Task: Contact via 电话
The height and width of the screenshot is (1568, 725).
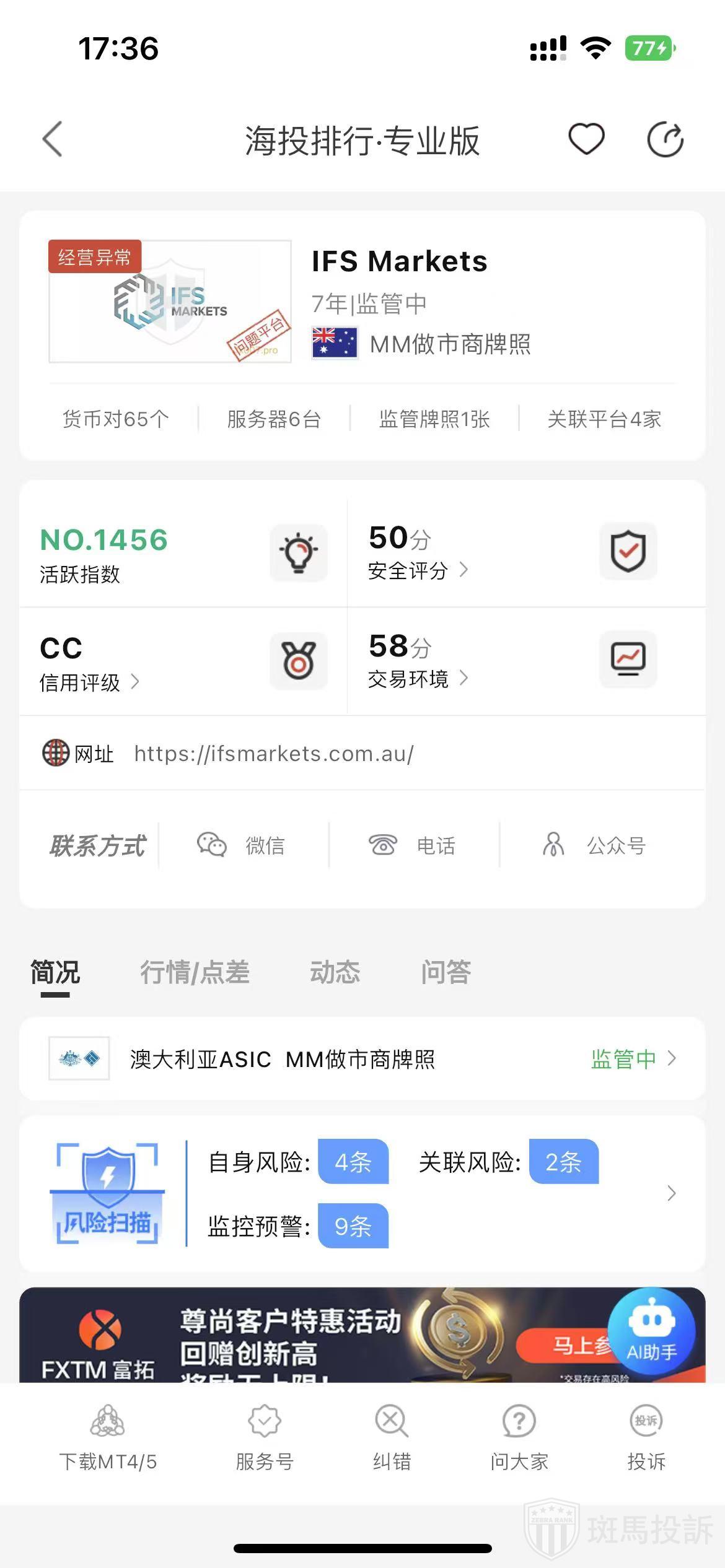Action: [413, 845]
